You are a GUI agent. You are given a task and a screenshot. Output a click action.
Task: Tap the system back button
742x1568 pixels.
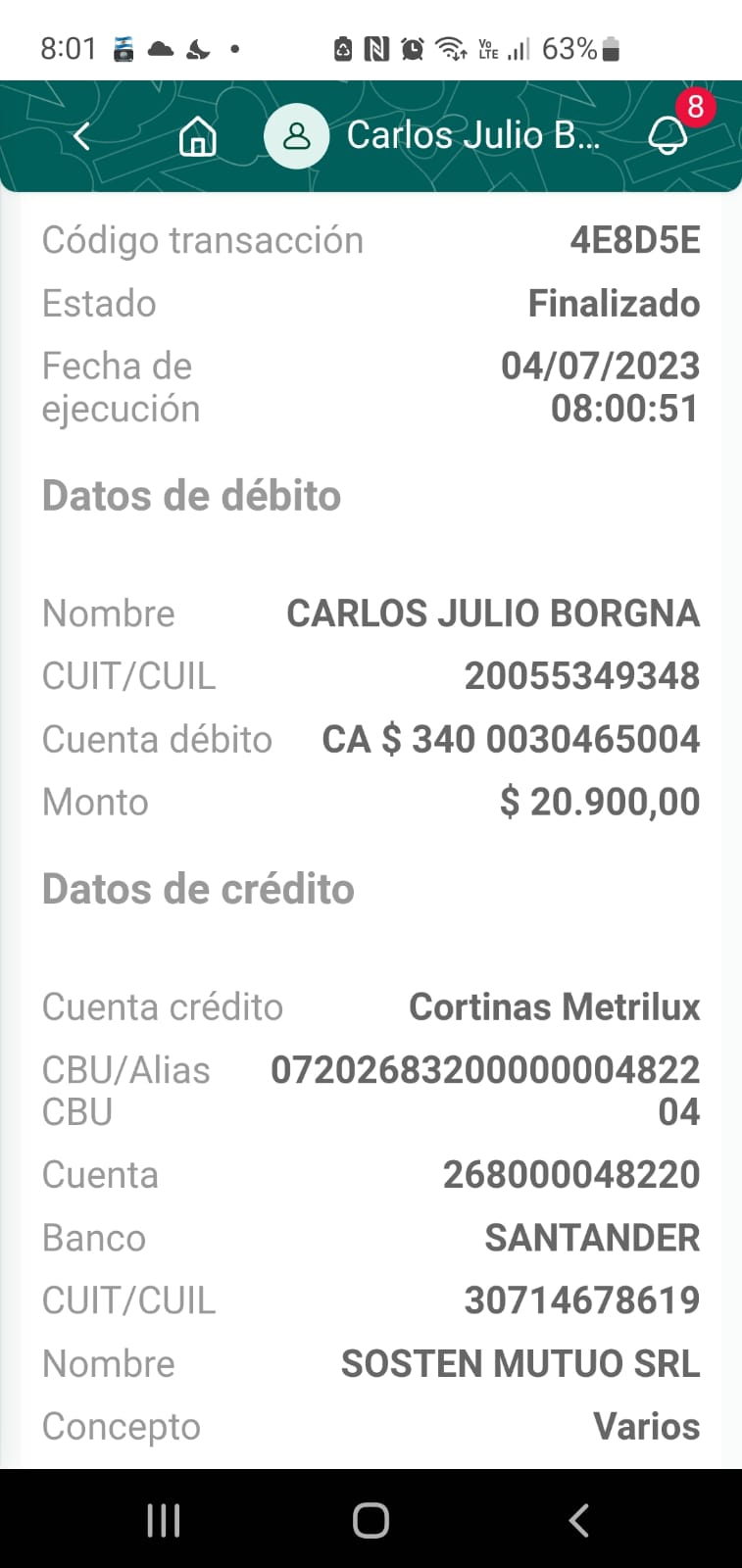pos(578,1520)
